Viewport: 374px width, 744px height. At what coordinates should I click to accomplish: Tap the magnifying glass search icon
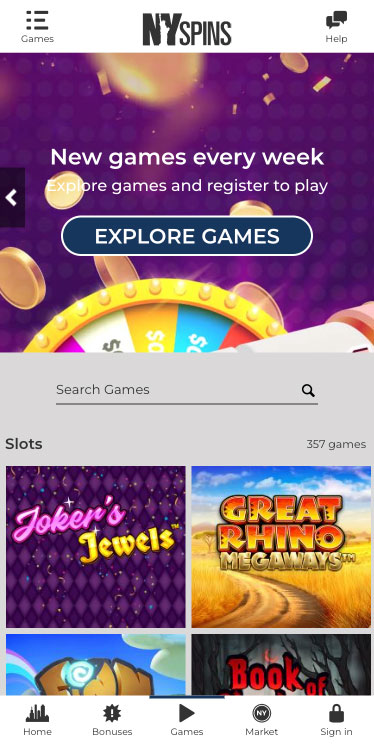click(x=308, y=391)
